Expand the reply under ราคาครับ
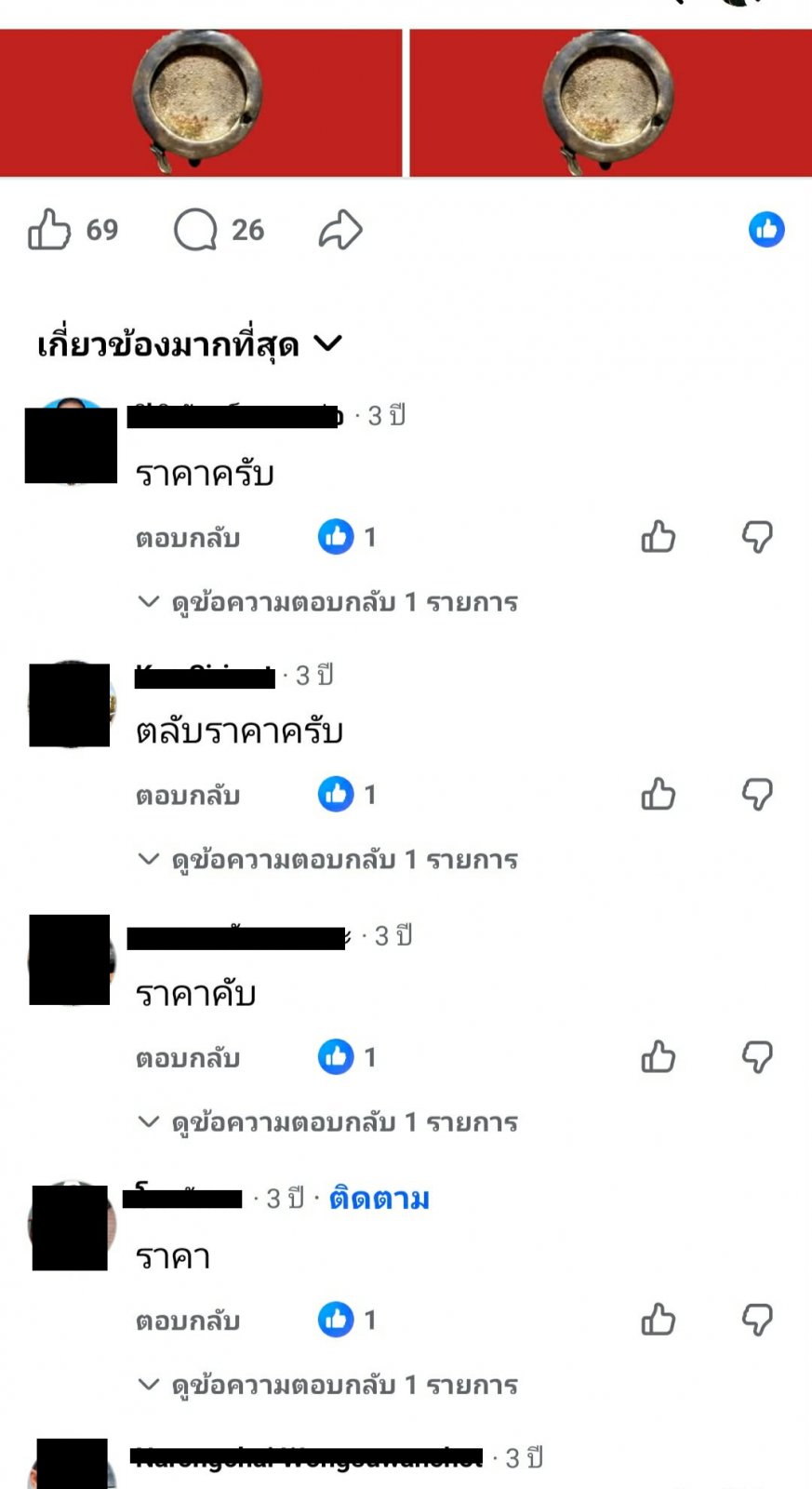Viewport: 812px width, 1489px height. pos(329,602)
